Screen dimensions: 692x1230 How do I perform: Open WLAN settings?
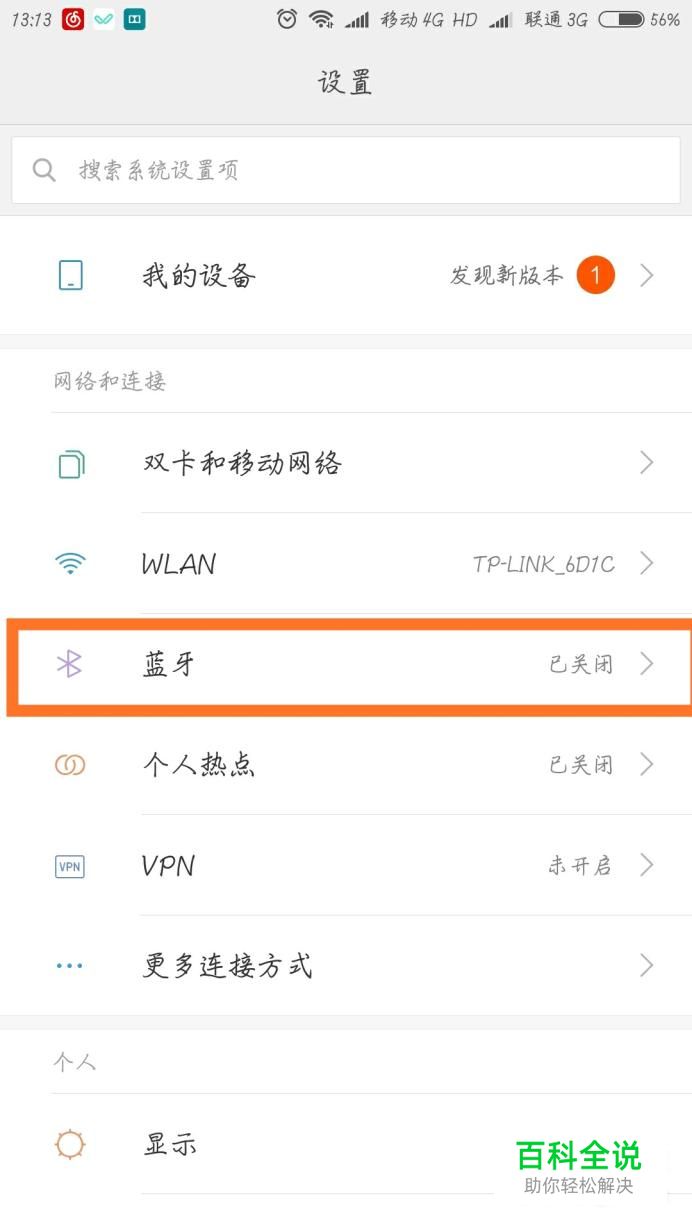345,564
